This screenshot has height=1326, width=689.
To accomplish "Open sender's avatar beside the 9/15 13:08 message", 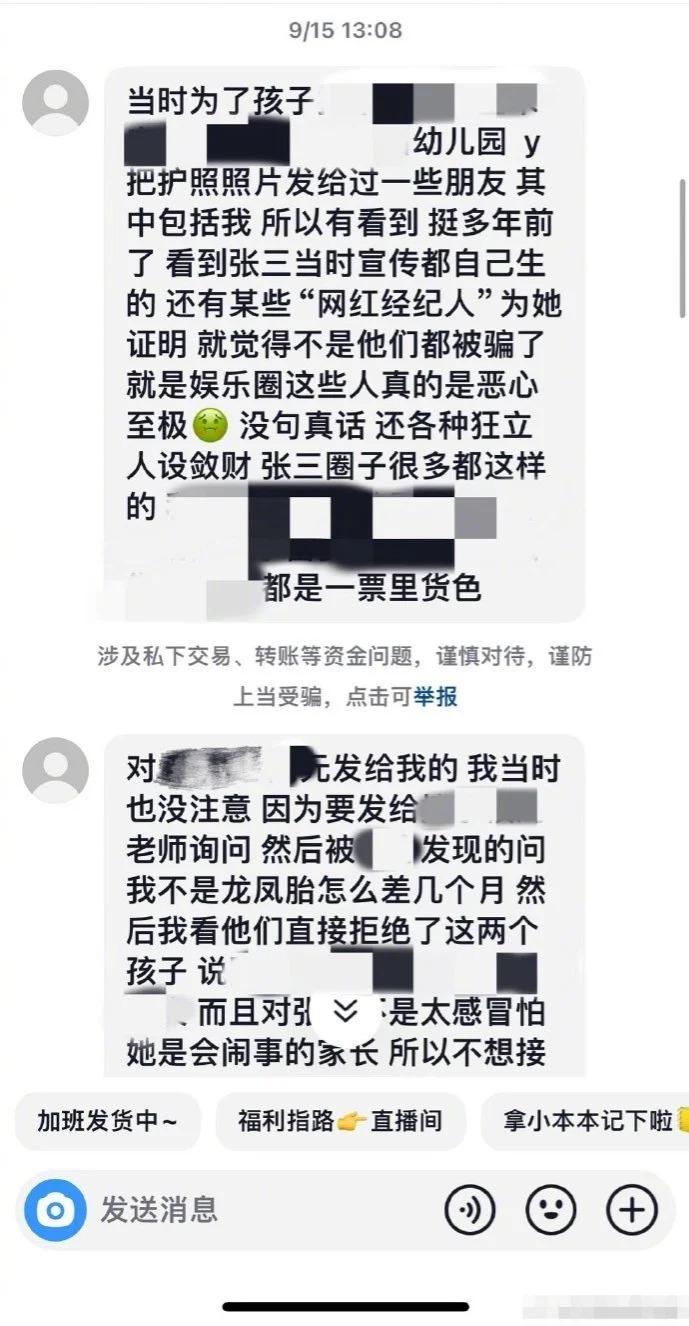I will tap(55, 103).
